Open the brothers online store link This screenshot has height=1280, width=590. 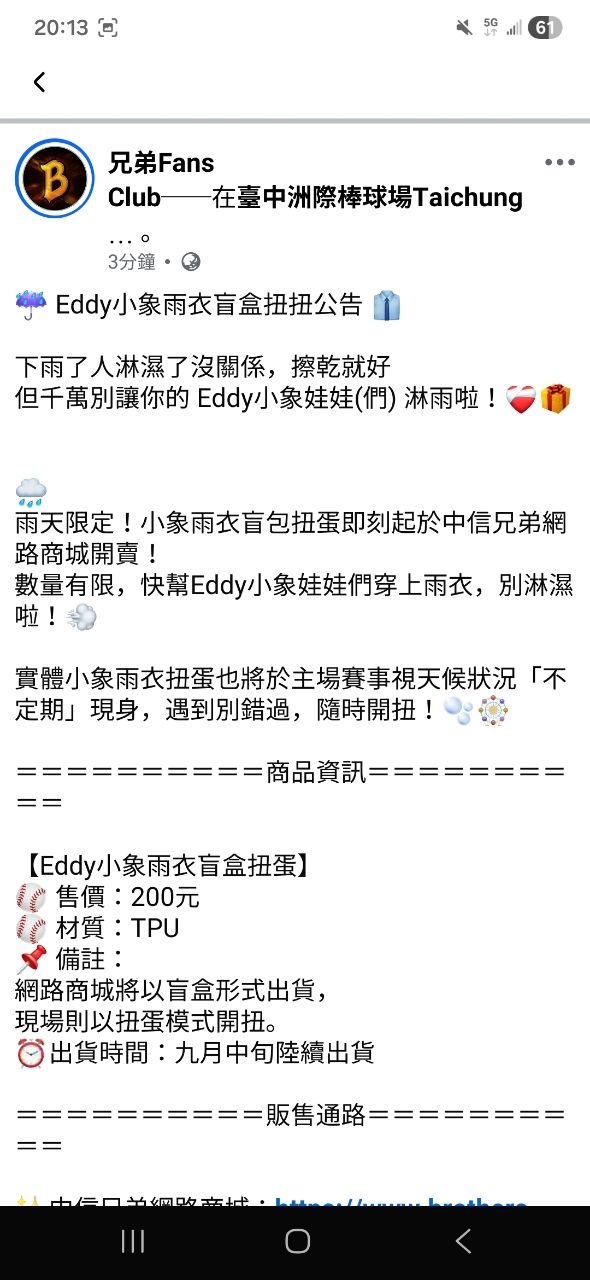(x=401, y=1203)
